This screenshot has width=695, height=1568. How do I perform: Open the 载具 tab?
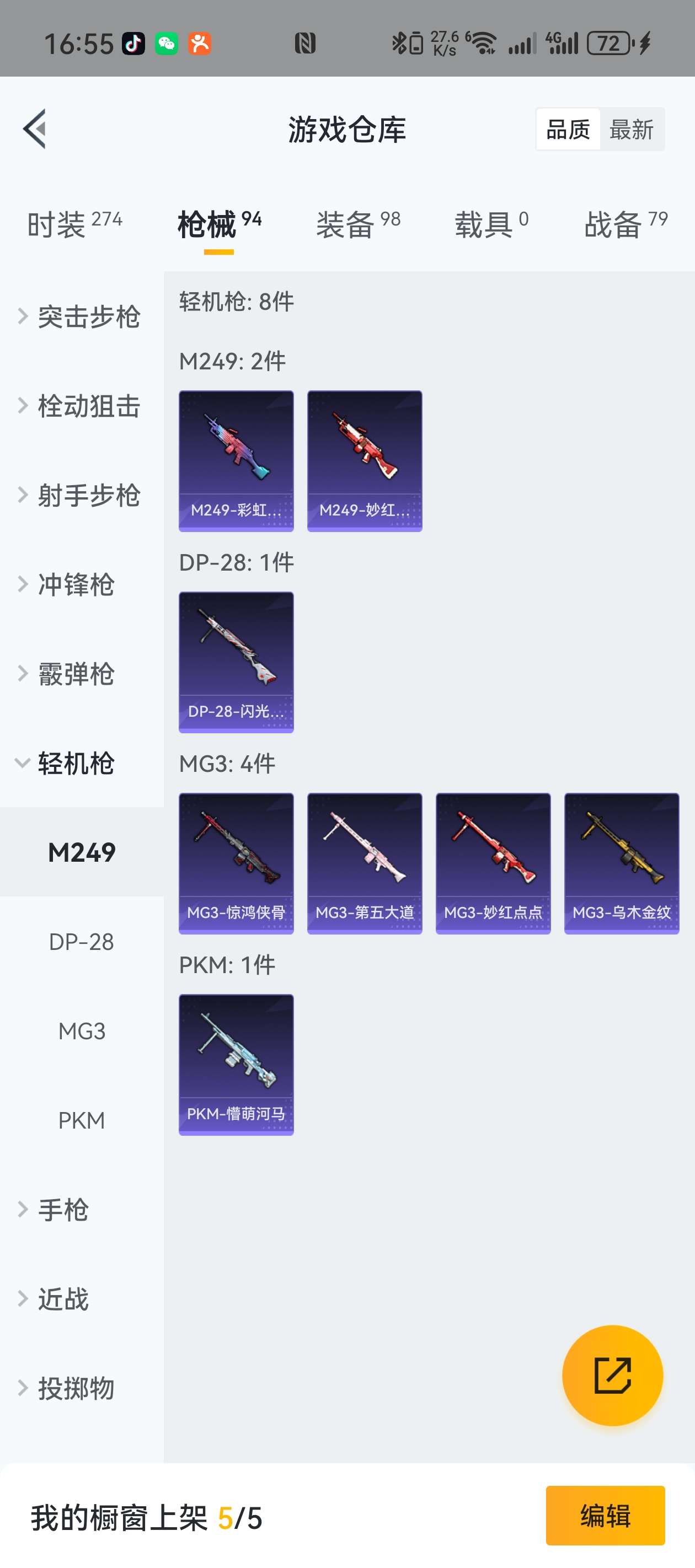click(491, 224)
